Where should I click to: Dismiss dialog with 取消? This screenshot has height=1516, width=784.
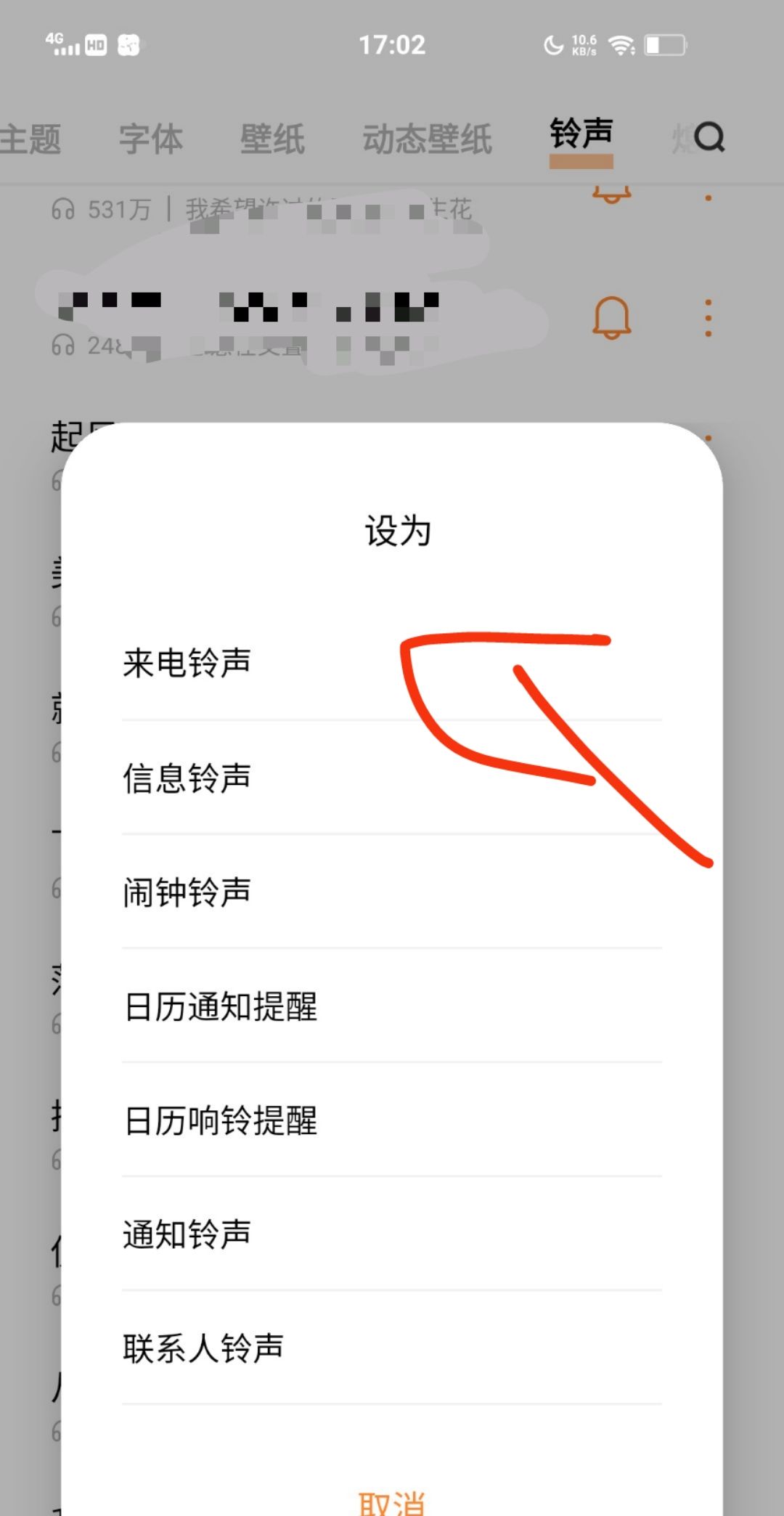pos(392,1500)
